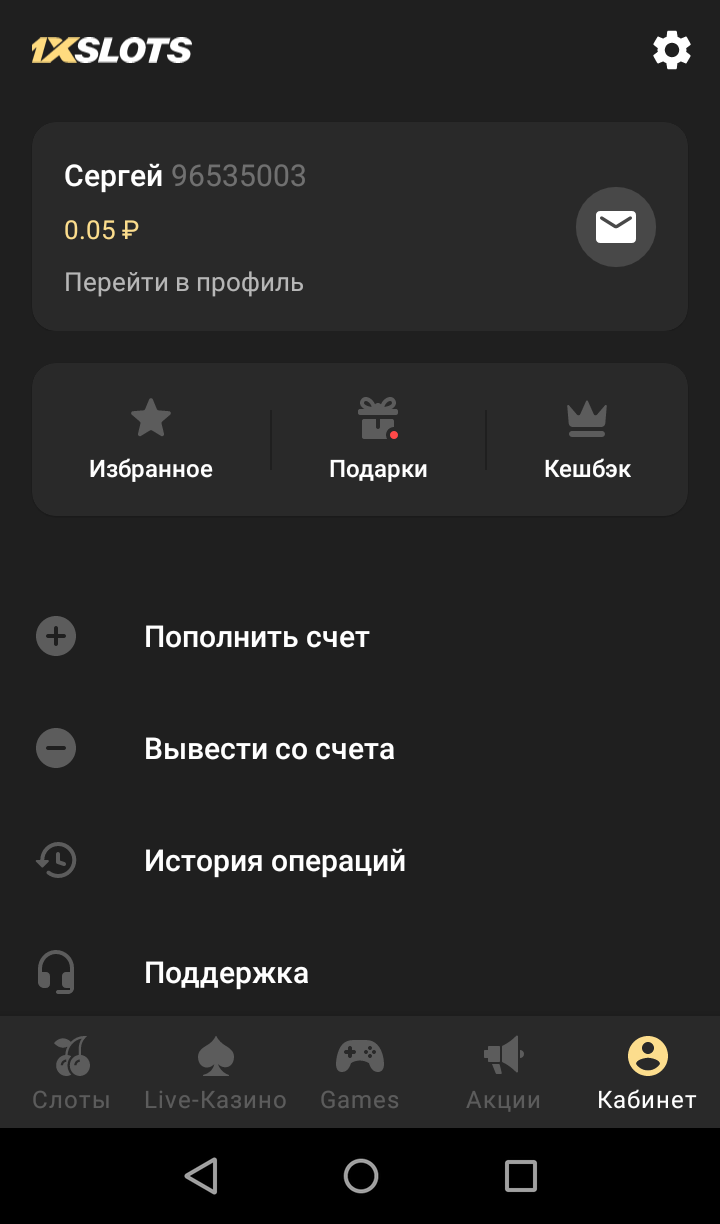Open settings via the gear icon
720x1224 pixels.
tap(671, 50)
